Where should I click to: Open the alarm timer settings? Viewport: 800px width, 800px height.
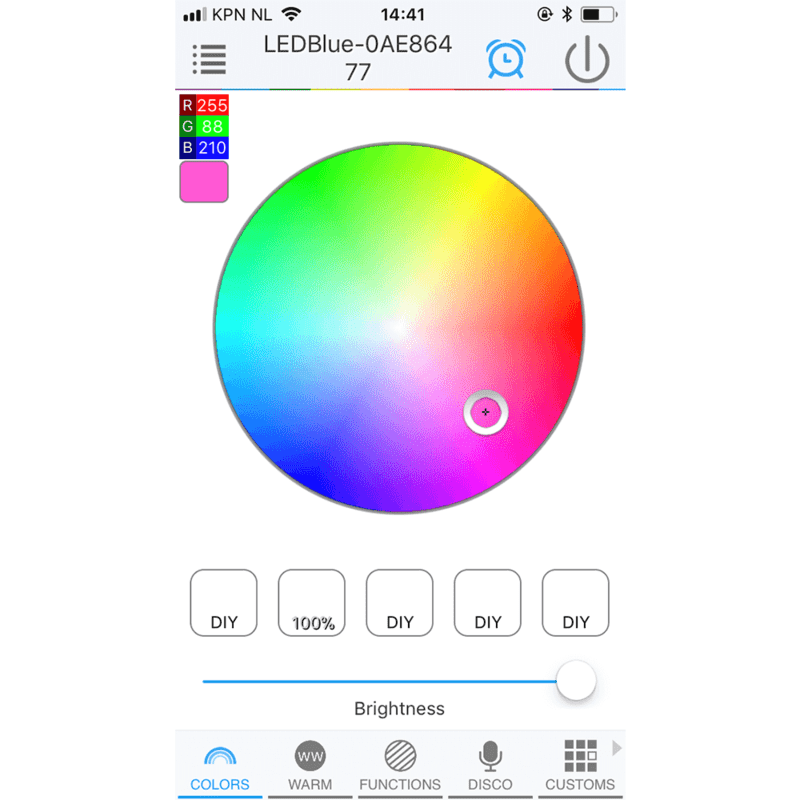click(505, 59)
